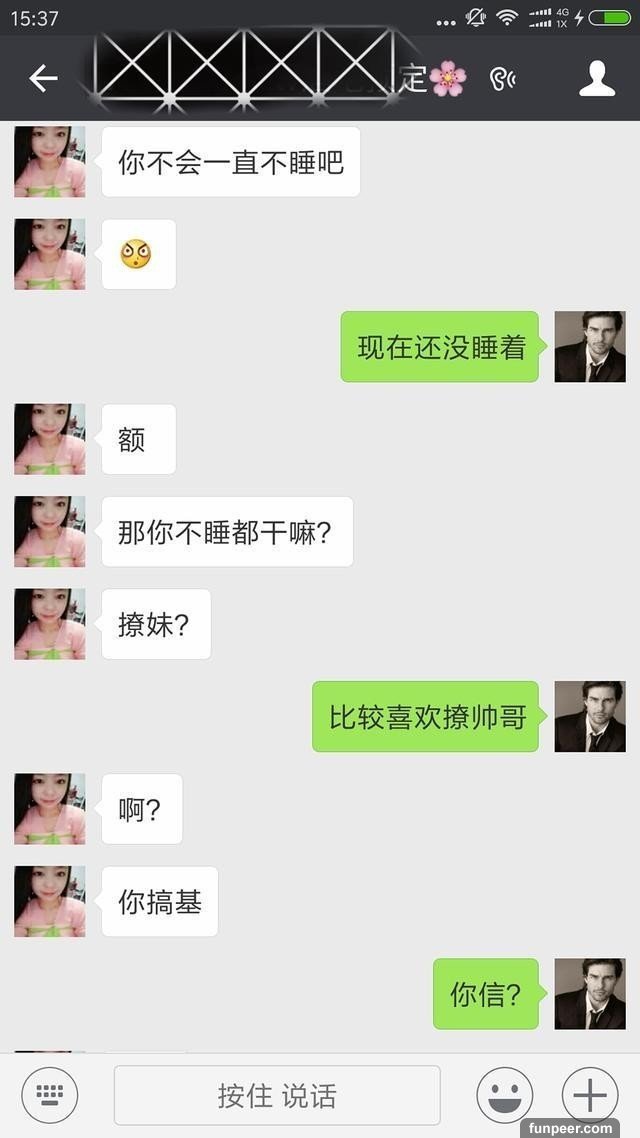Screen dimensions: 640x1138
Task: Go back to the chat list
Action: click(x=43, y=79)
